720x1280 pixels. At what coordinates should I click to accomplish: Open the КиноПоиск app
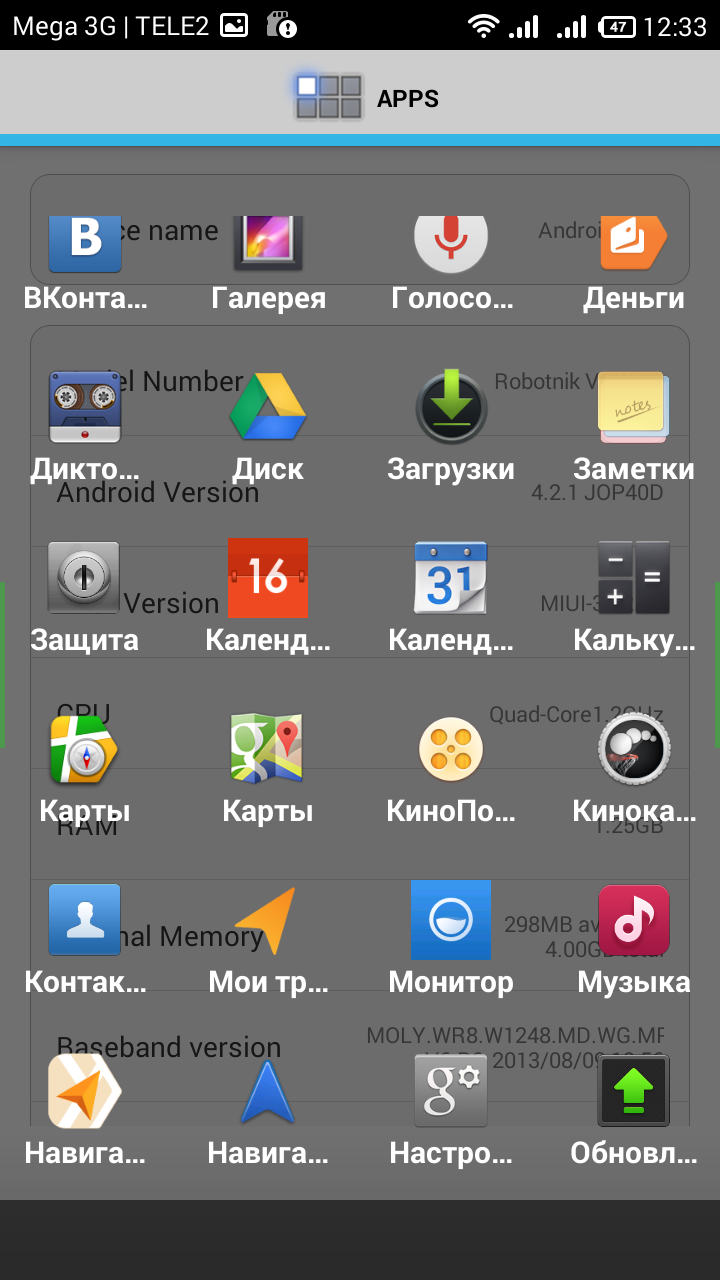point(451,749)
